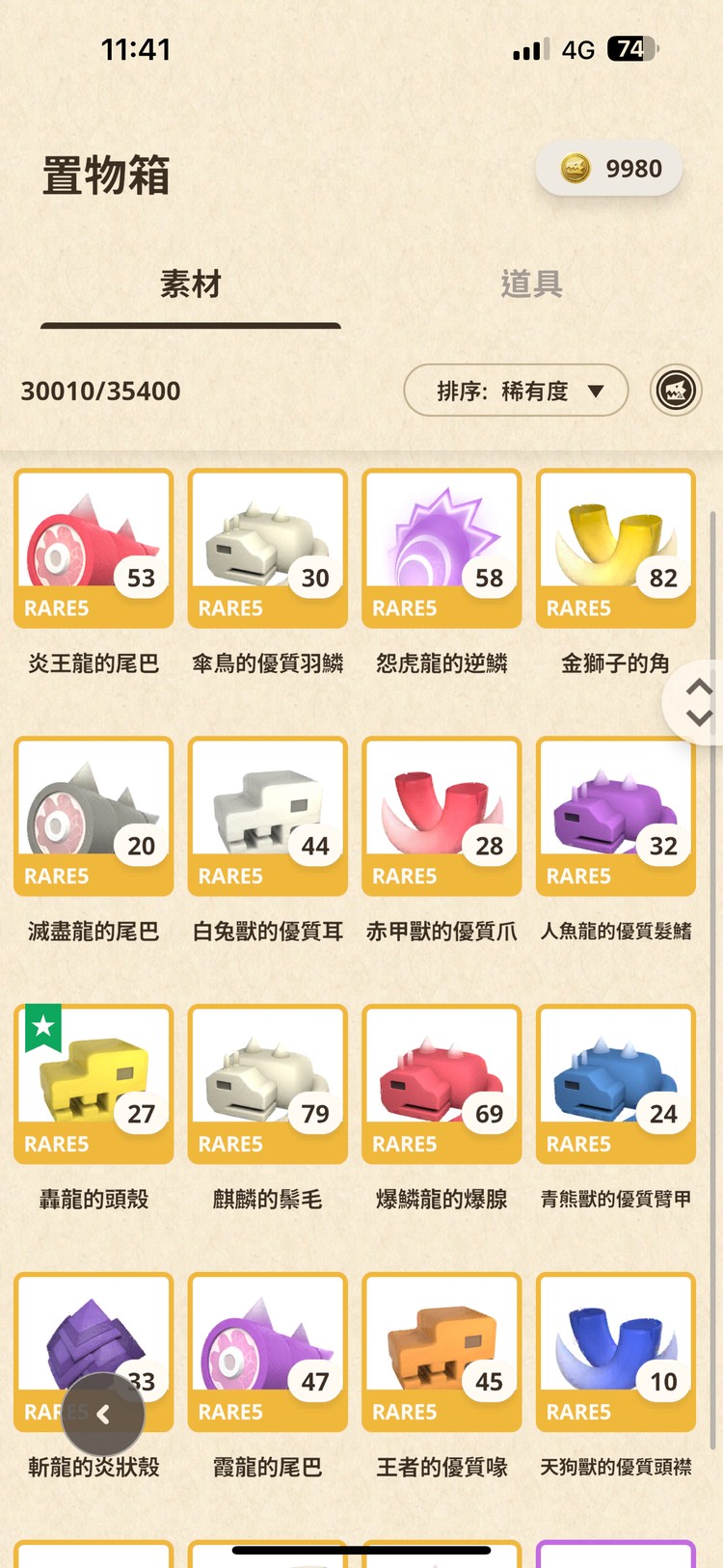
Task: View starred 轟龍的頭殼 material
Action: click(94, 1084)
